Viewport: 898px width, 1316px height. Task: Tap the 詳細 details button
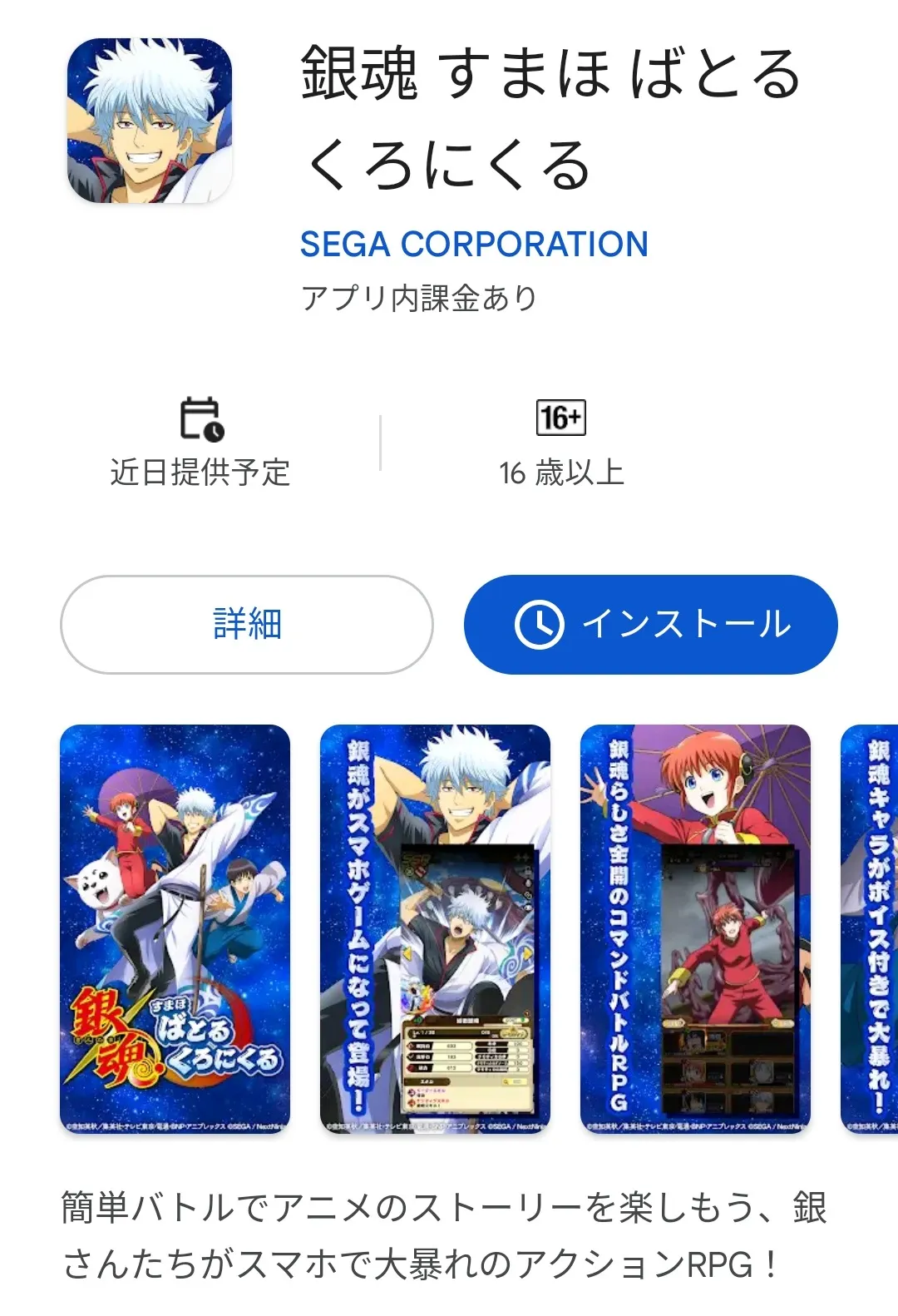(x=247, y=624)
